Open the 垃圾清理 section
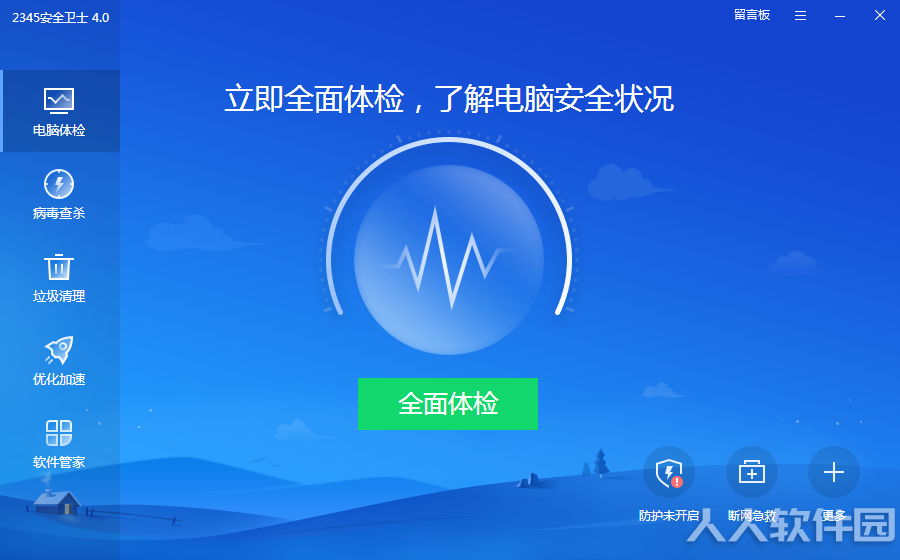Image resolution: width=900 pixels, height=560 pixels. click(59, 277)
